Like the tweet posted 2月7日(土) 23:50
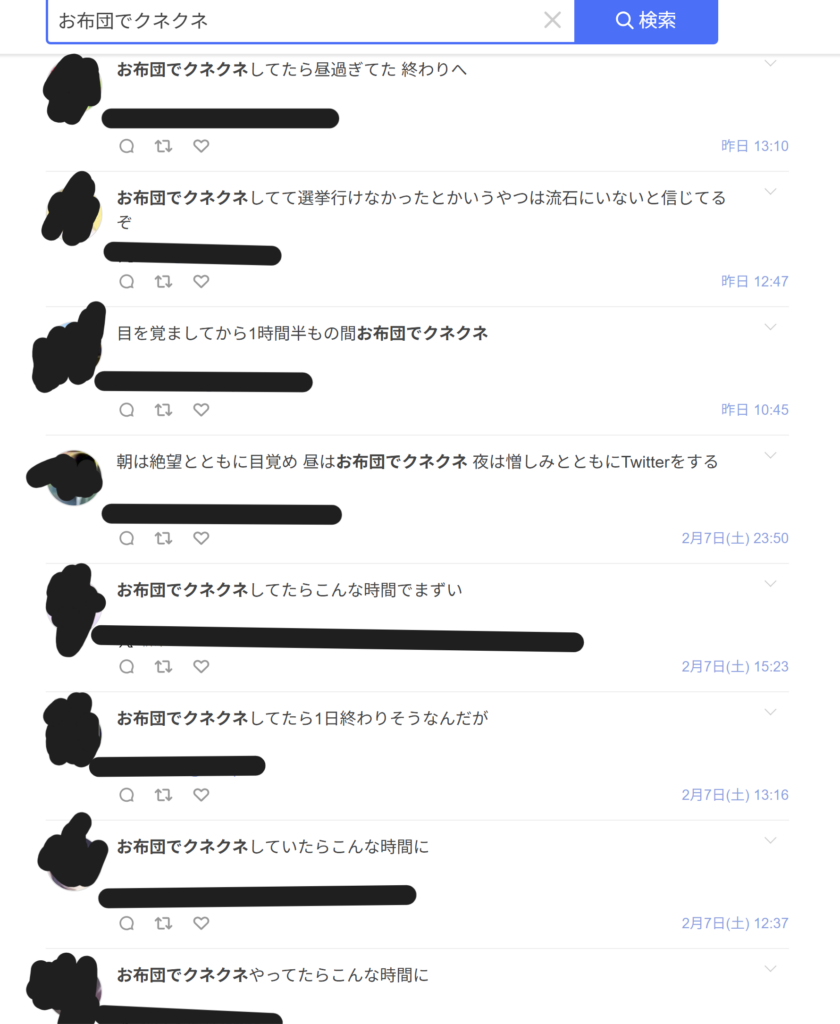840x1024 pixels. pyautogui.click(x=201, y=538)
